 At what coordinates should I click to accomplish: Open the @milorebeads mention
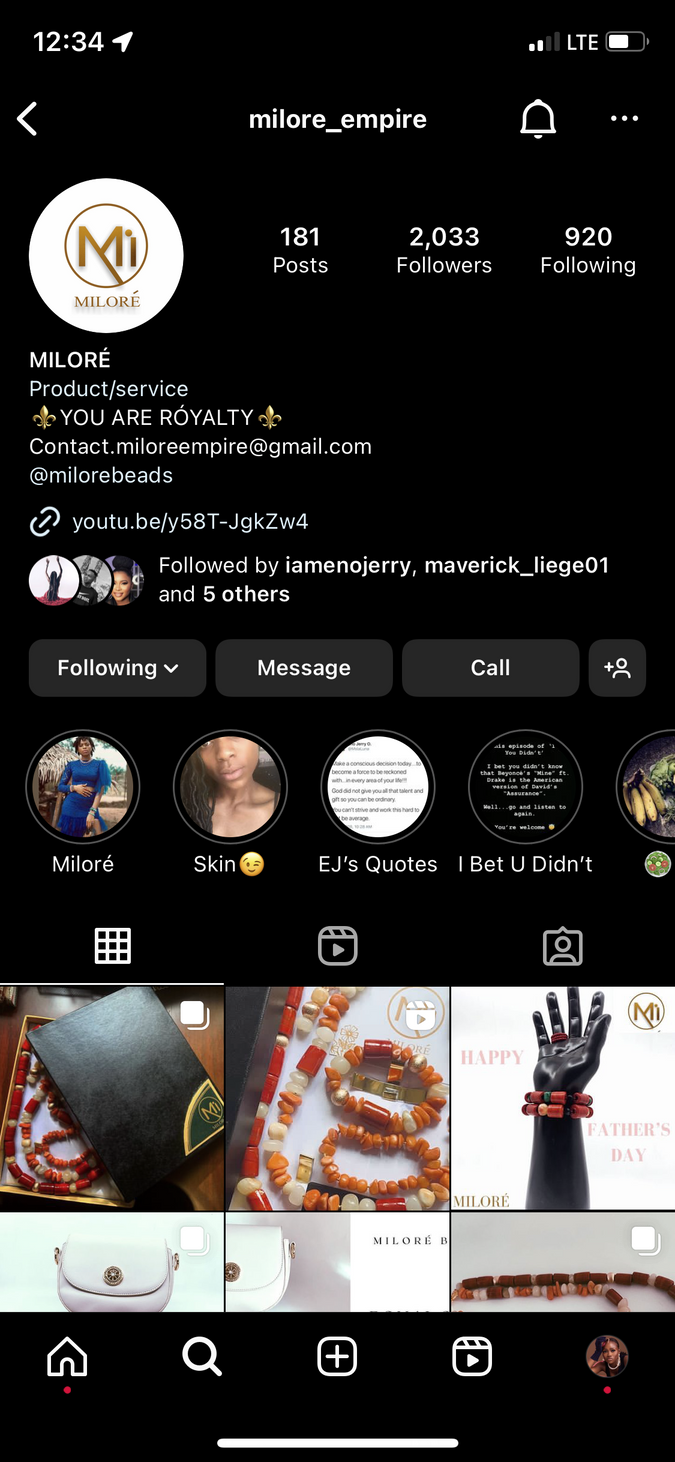(x=101, y=476)
